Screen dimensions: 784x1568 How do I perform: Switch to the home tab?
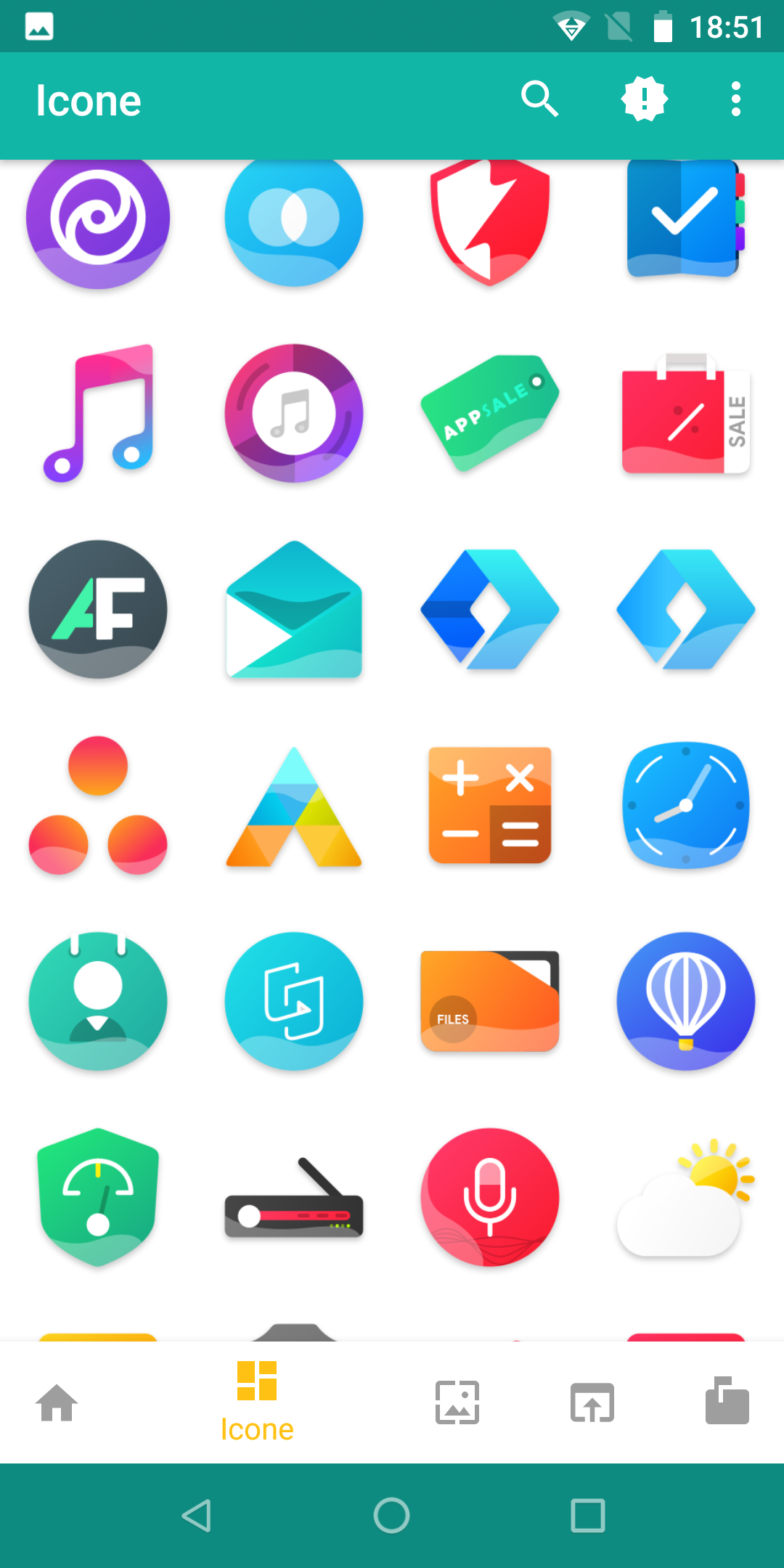coord(57,1402)
